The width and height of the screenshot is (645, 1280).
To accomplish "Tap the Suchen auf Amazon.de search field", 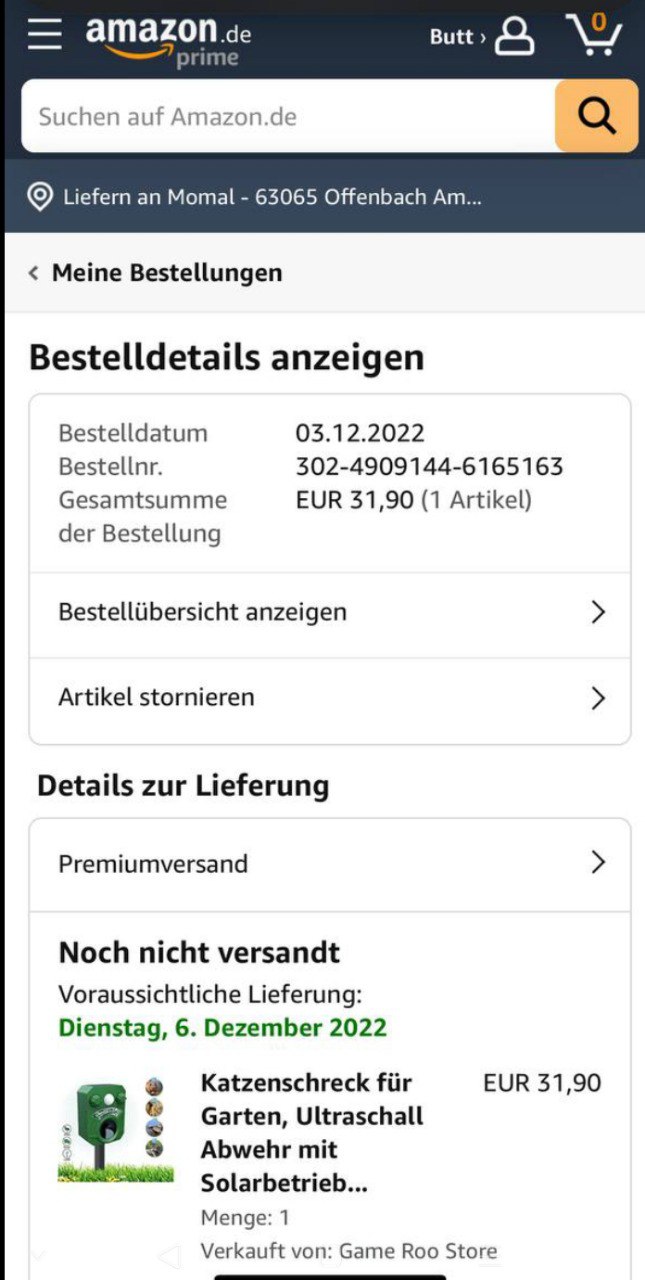I will (x=288, y=117).
